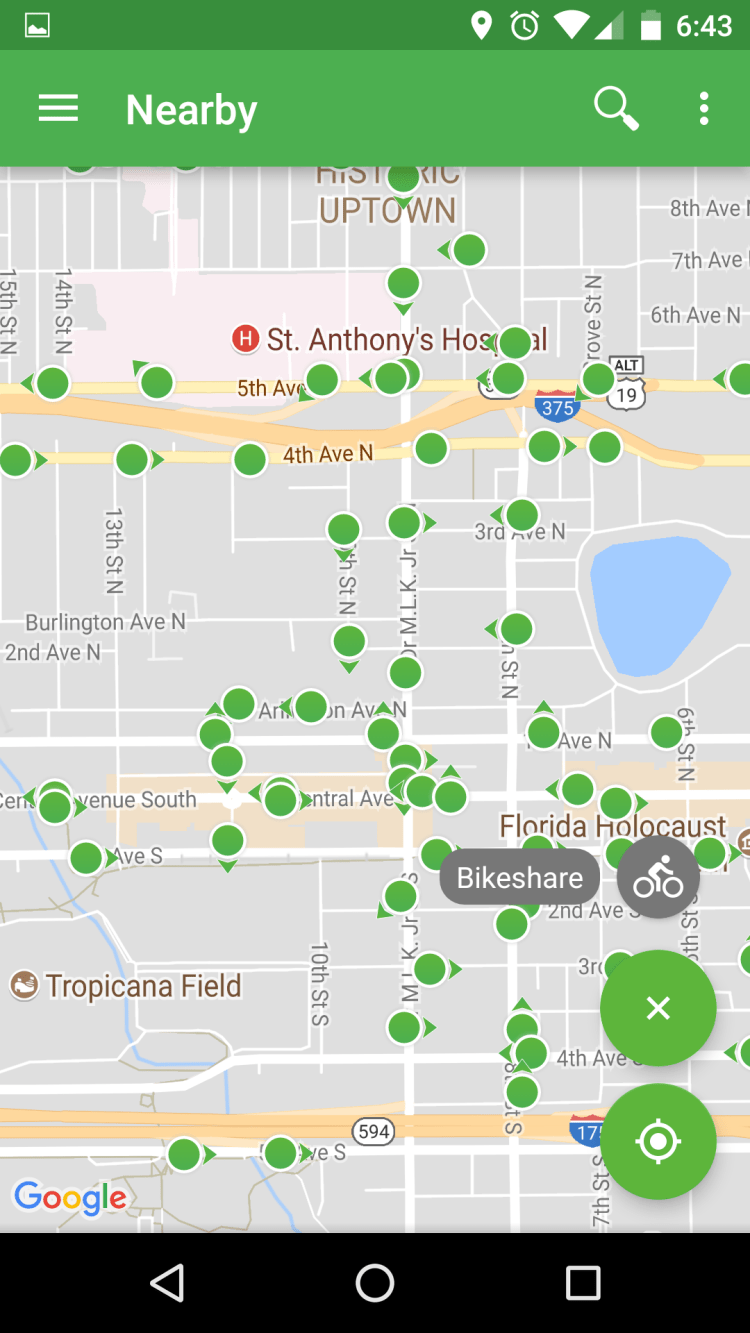Viewport: 750px width, 1333px height.
Task: Select the Bikeshare layer button
Action: (x=658, y=878)
